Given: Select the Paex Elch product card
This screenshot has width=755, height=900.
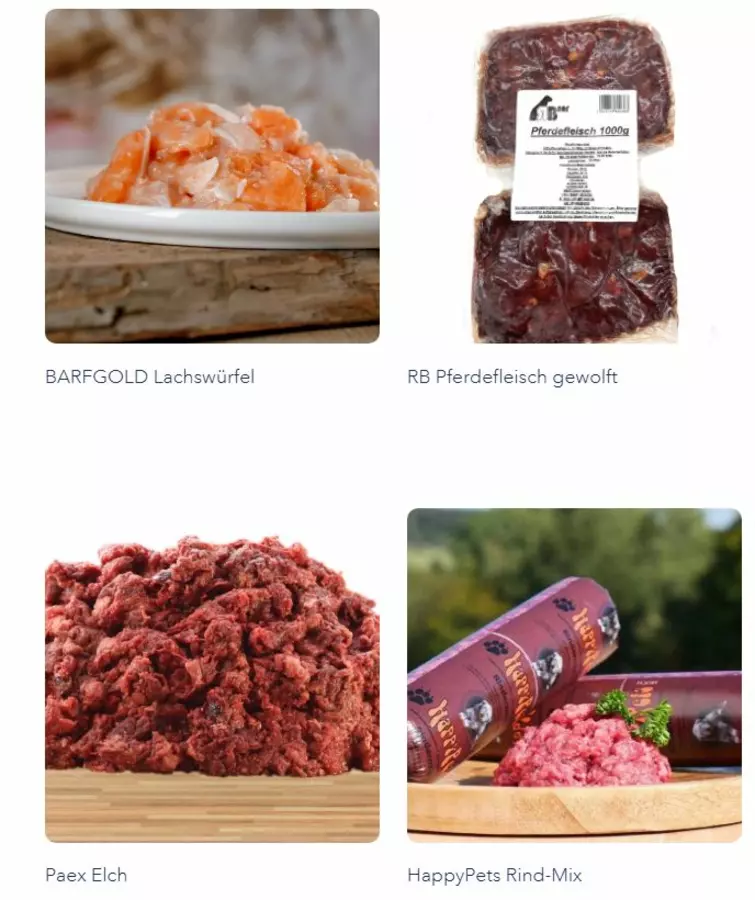Looking at the screenshot, I should tap(212, 676).
